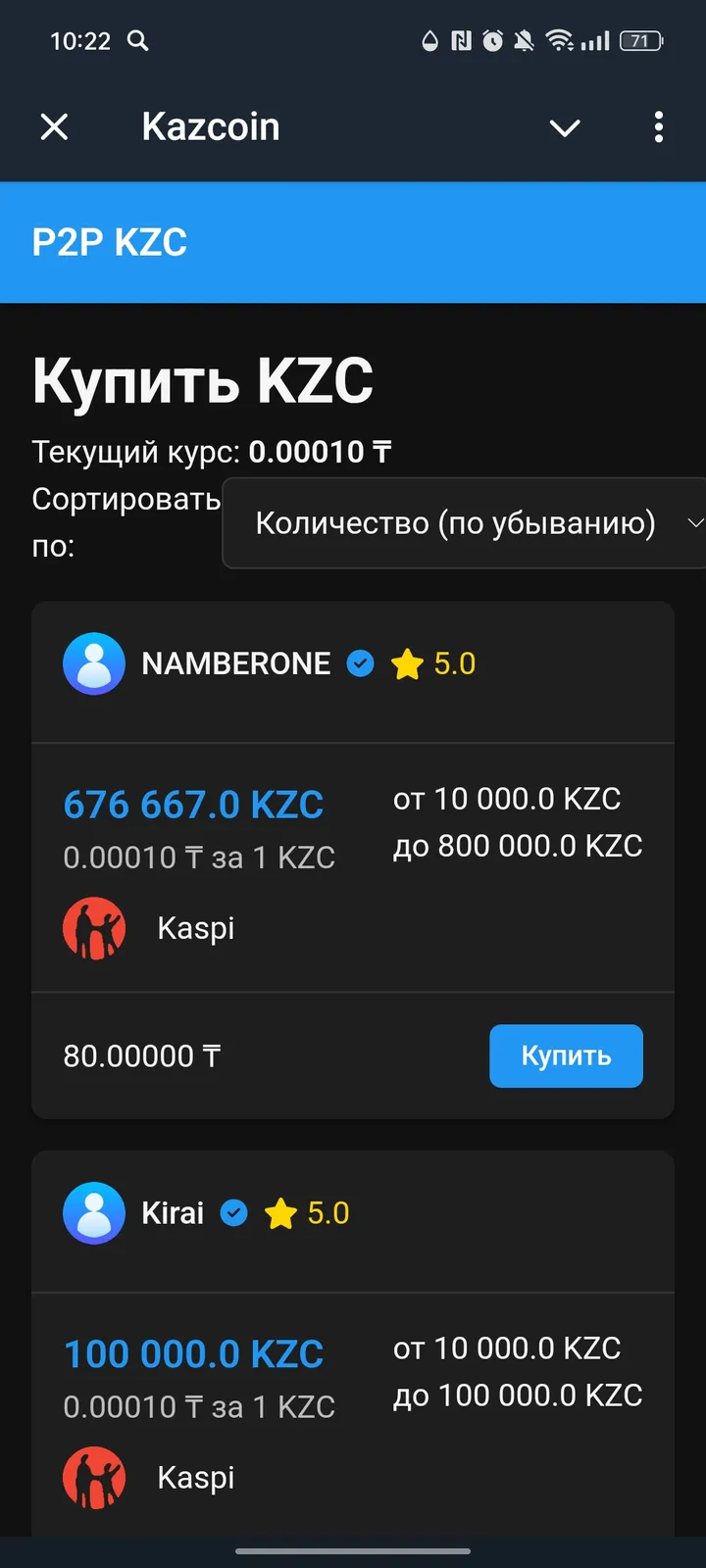Screen dimensions: 706x1568
Task: Tap the search icon in the status bar
Action: [137, 41]
